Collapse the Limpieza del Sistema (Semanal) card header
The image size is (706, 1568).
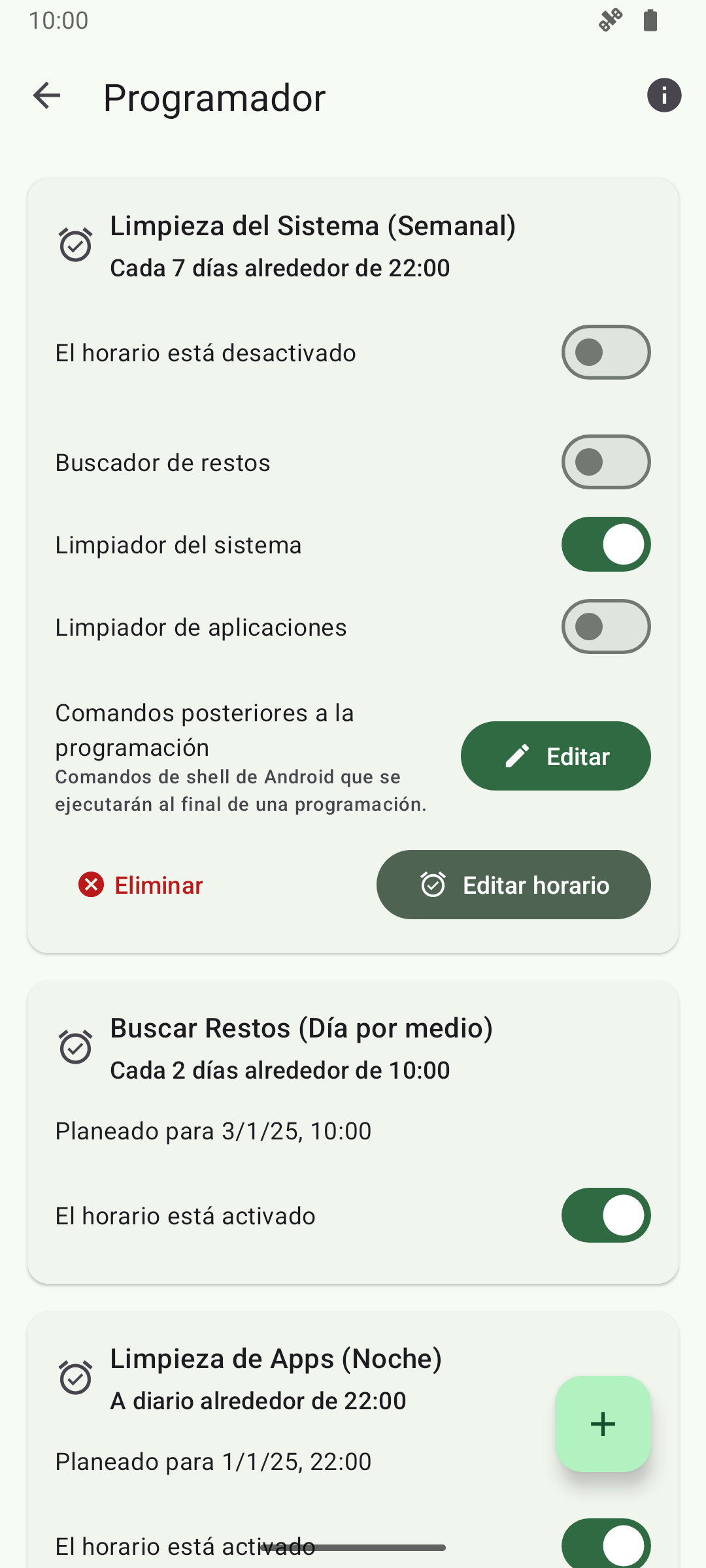tap(312, 246)
